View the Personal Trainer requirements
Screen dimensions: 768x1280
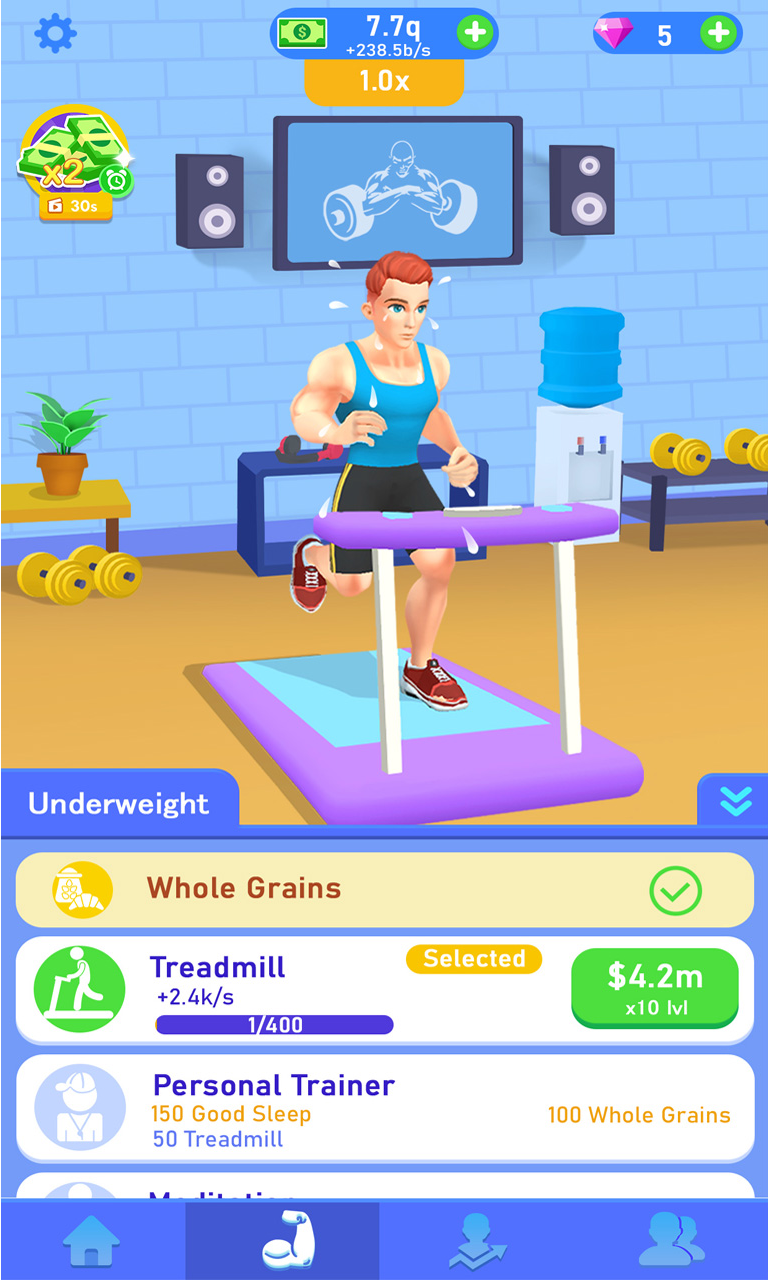tap(384, 1110)
